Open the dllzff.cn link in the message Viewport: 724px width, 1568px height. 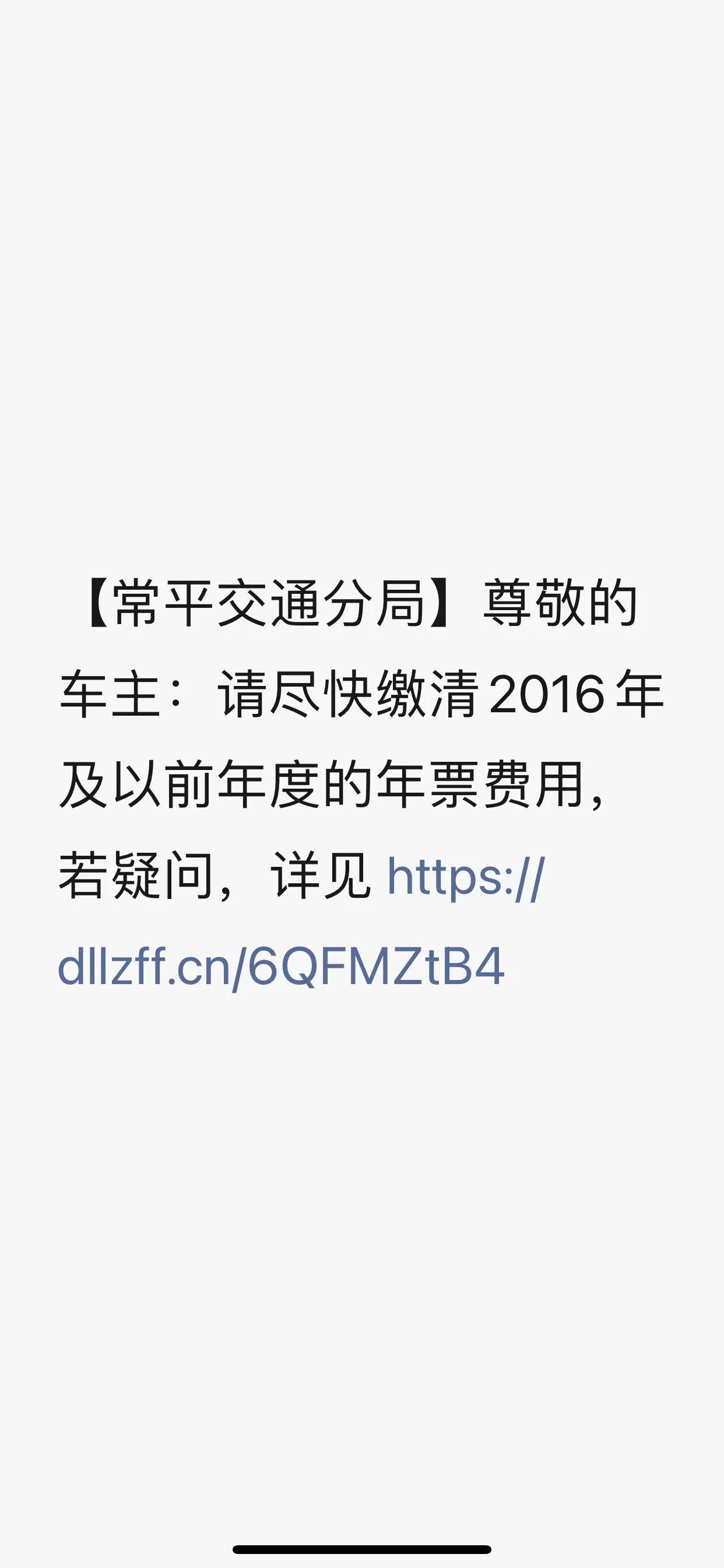[280, 967]
